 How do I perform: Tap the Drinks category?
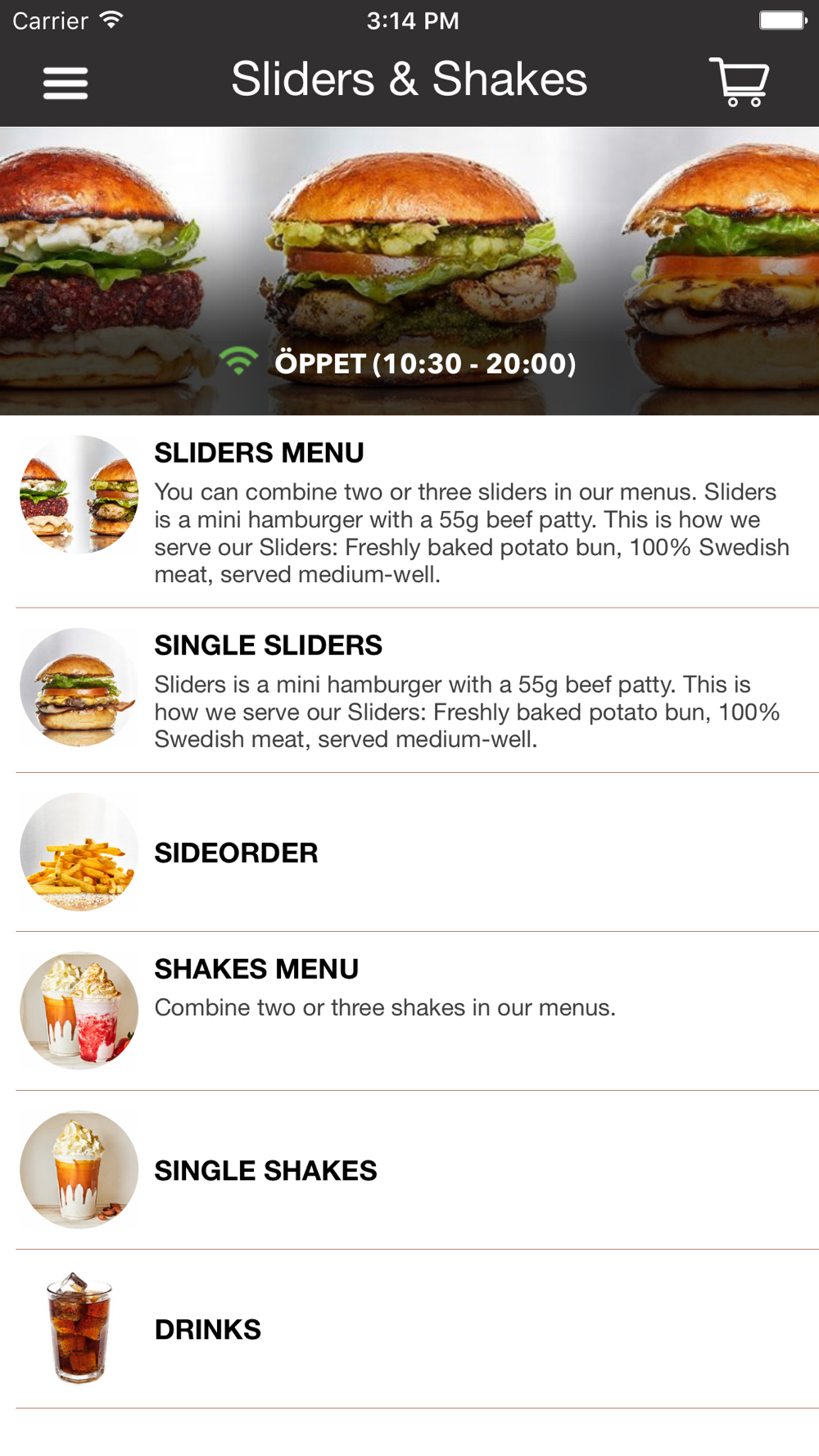pos(409,1328)
